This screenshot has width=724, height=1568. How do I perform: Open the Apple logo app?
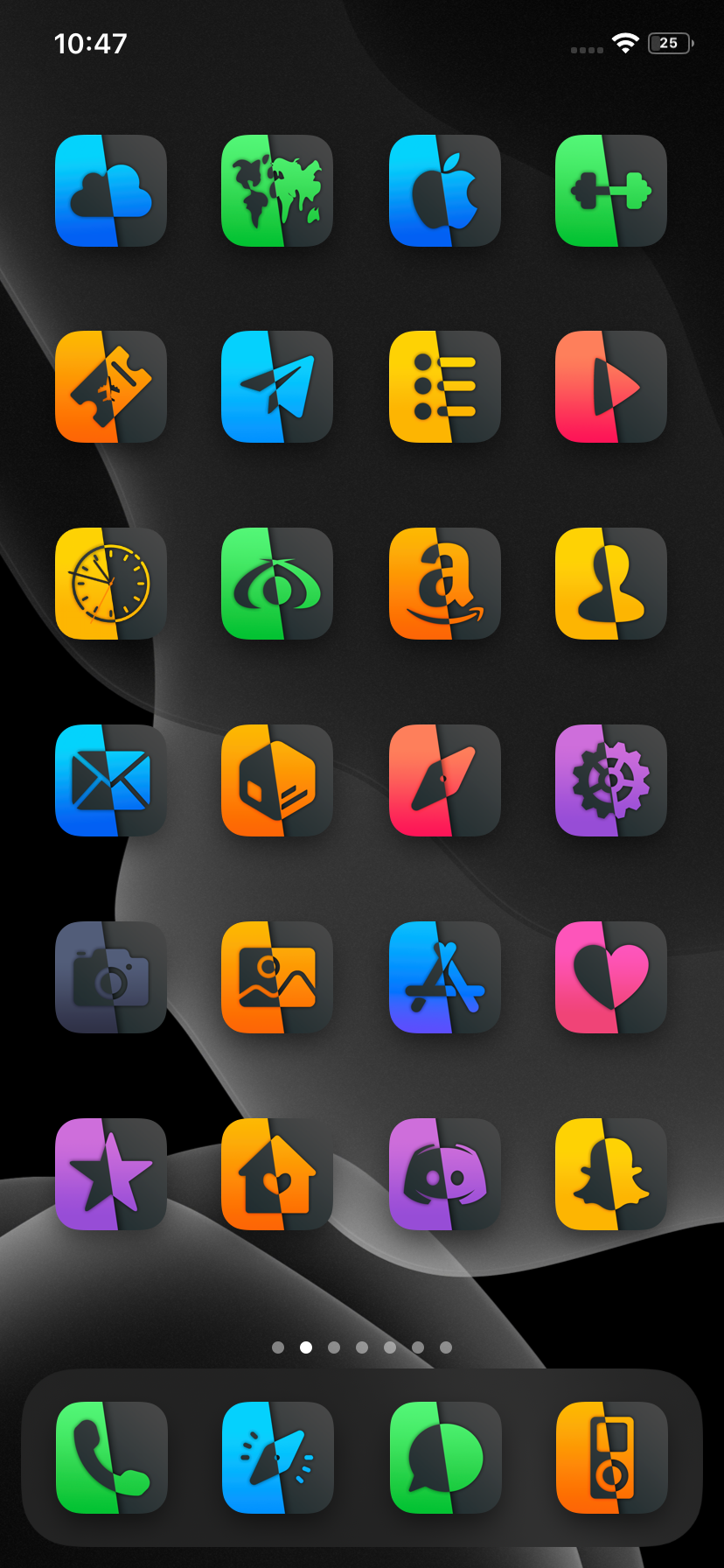click(445, 191)
